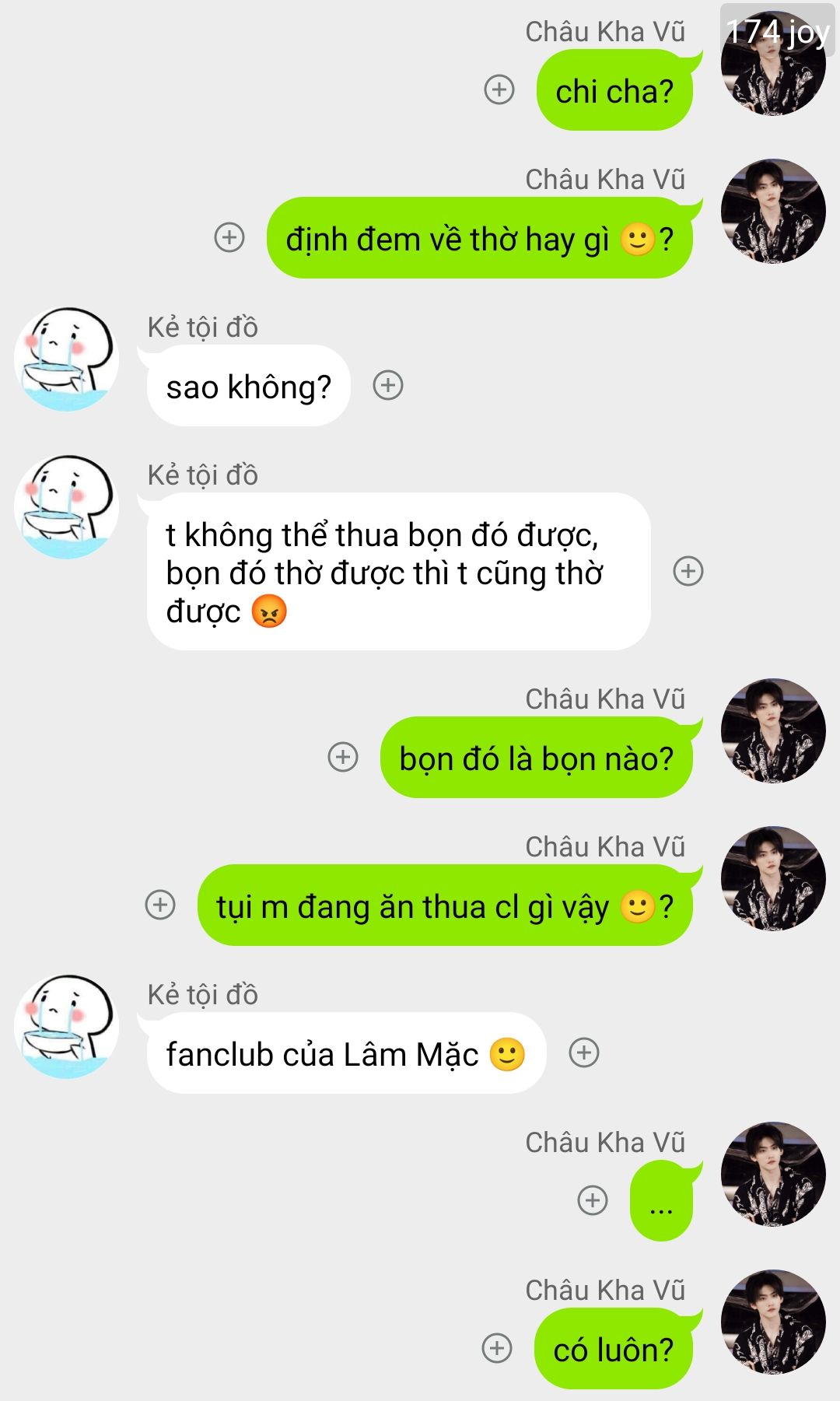The height and width of the screenshot is (1401, 840).
Task: Tap the plus icon next to "định đem về thờ hay gì"
Action: (x=229, y=237)
